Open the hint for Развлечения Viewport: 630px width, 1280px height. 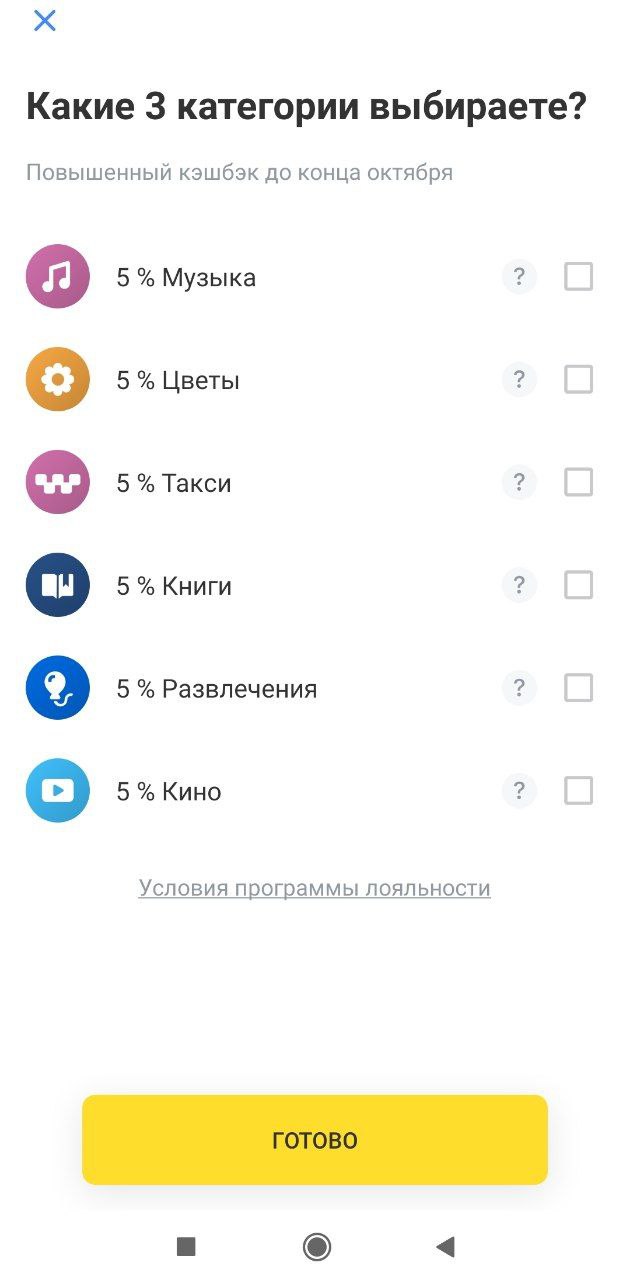(519, 688)
